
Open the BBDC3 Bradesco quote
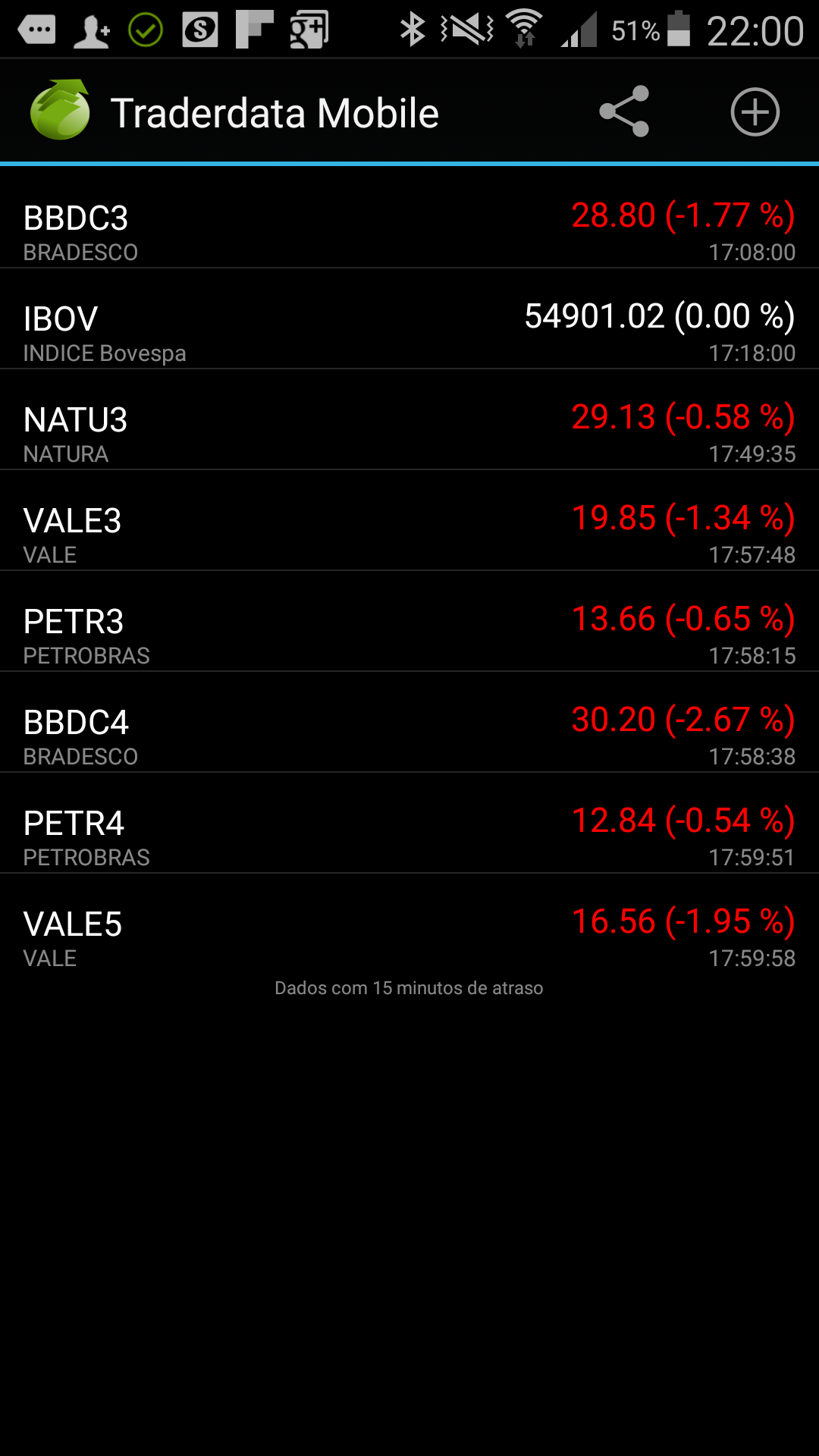pyautogui.click(x=409, y=218)
